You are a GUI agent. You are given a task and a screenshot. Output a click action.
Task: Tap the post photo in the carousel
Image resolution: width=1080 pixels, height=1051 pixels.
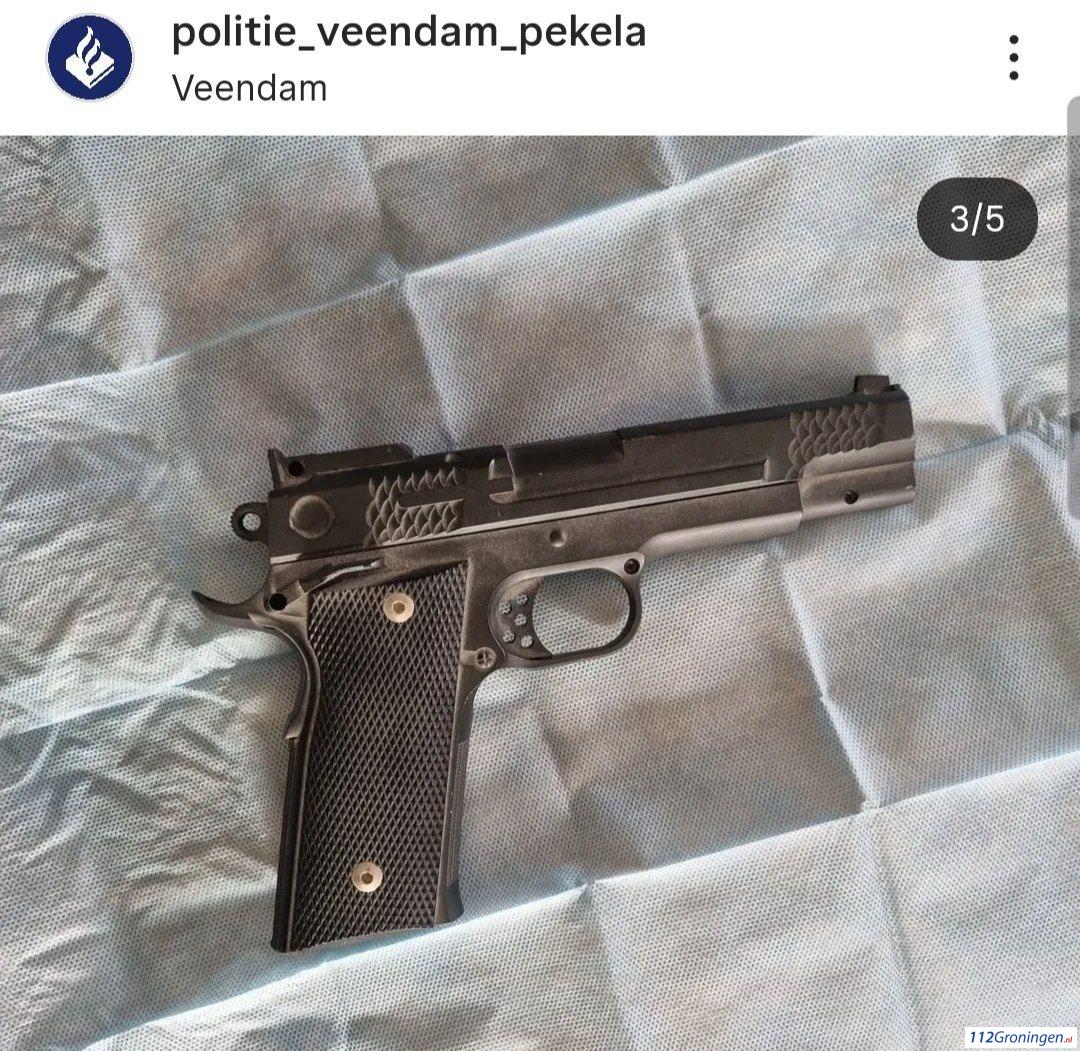[x=540, y=600]
